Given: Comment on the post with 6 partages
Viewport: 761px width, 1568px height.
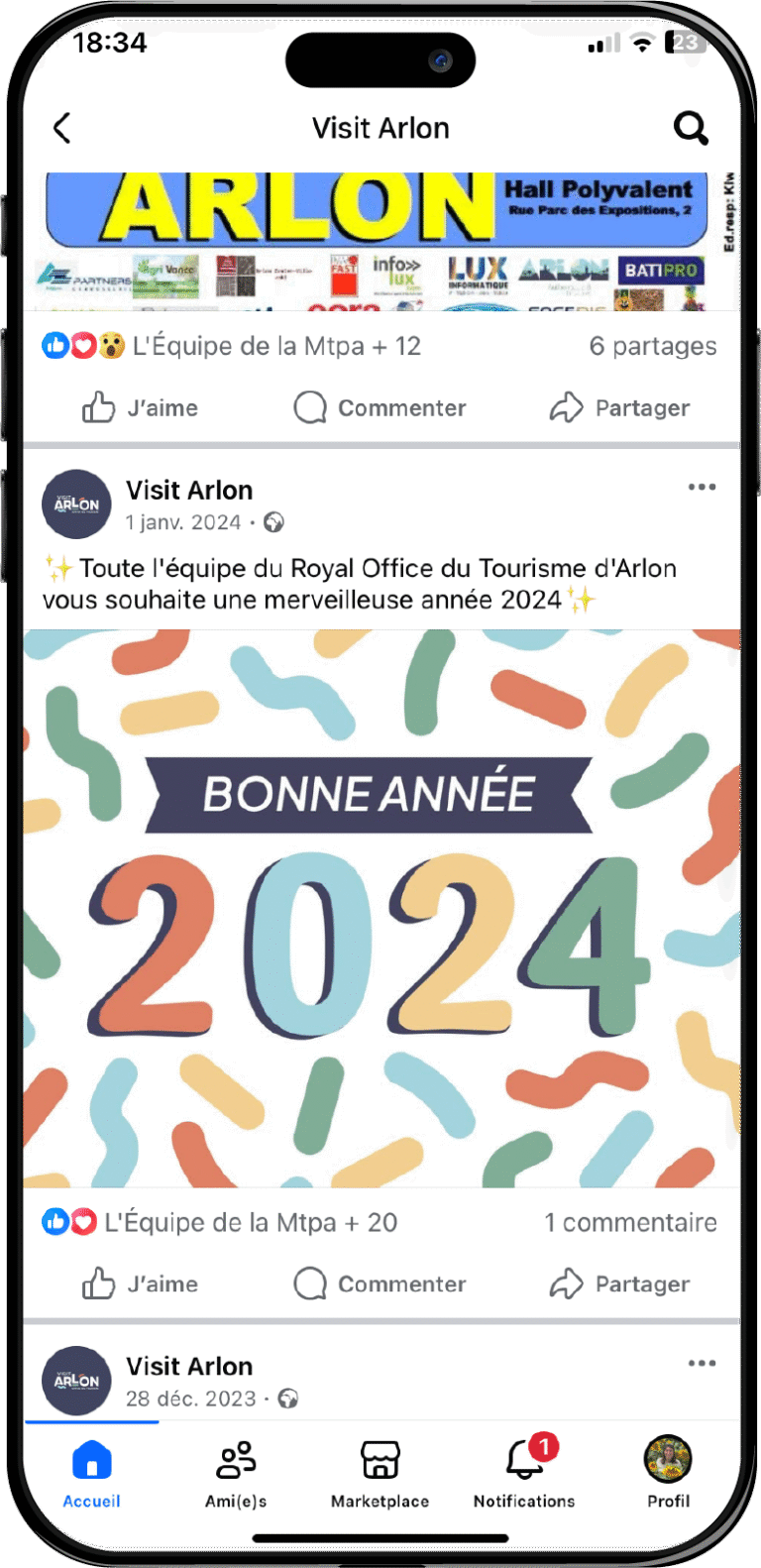Looking at the screenshot, I should pos(380,407).
